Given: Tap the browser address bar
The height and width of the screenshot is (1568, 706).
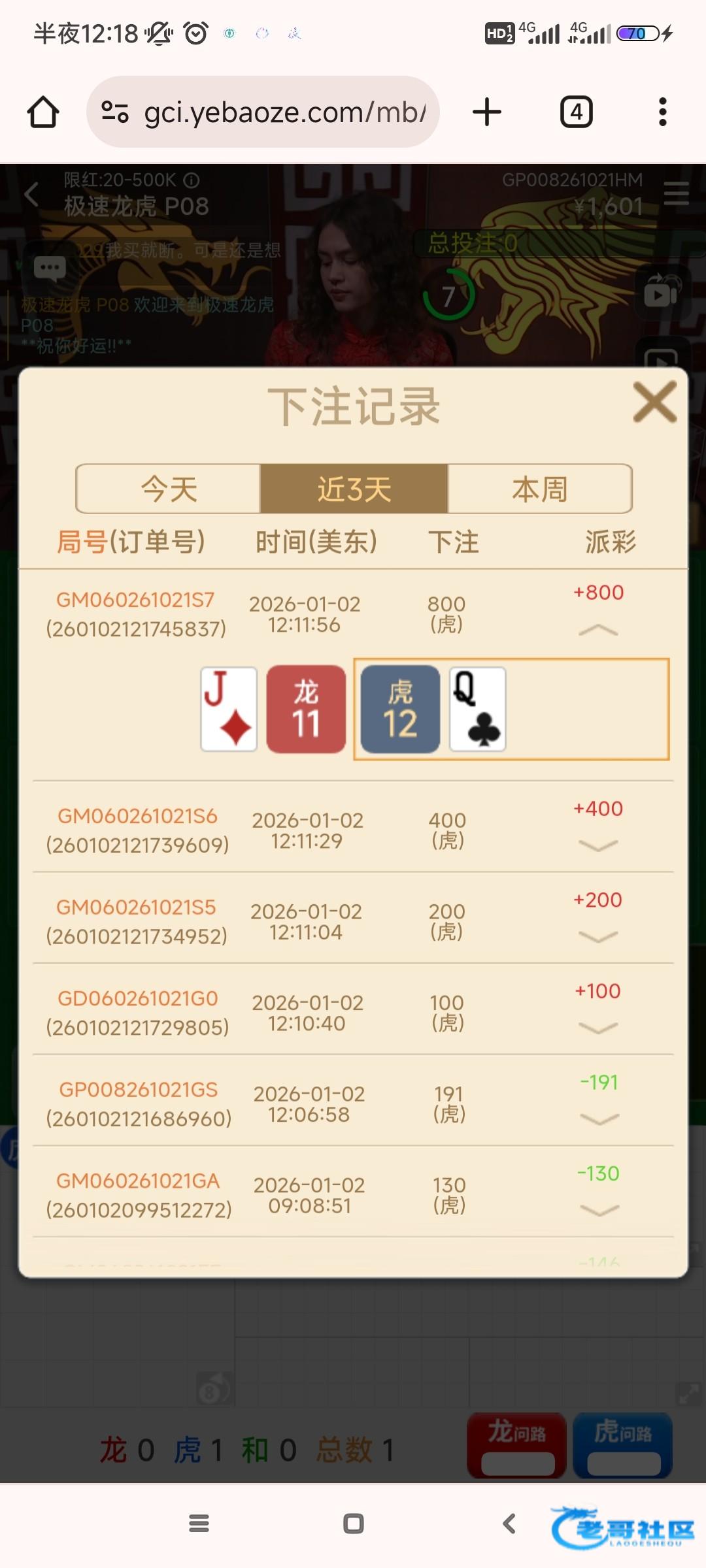Looking at the screenshot, I should click(x=275, y=112).
